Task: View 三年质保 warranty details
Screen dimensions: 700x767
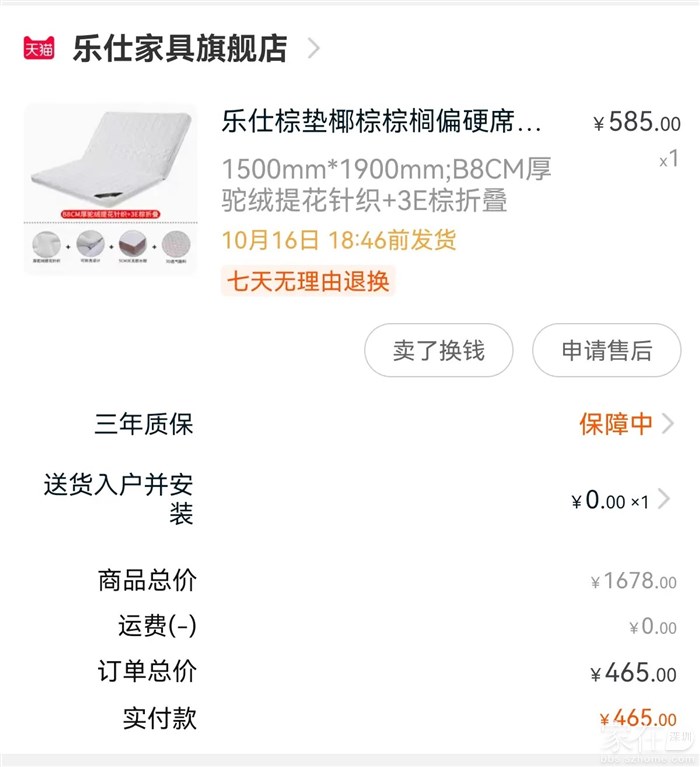Action: [626, 424]
